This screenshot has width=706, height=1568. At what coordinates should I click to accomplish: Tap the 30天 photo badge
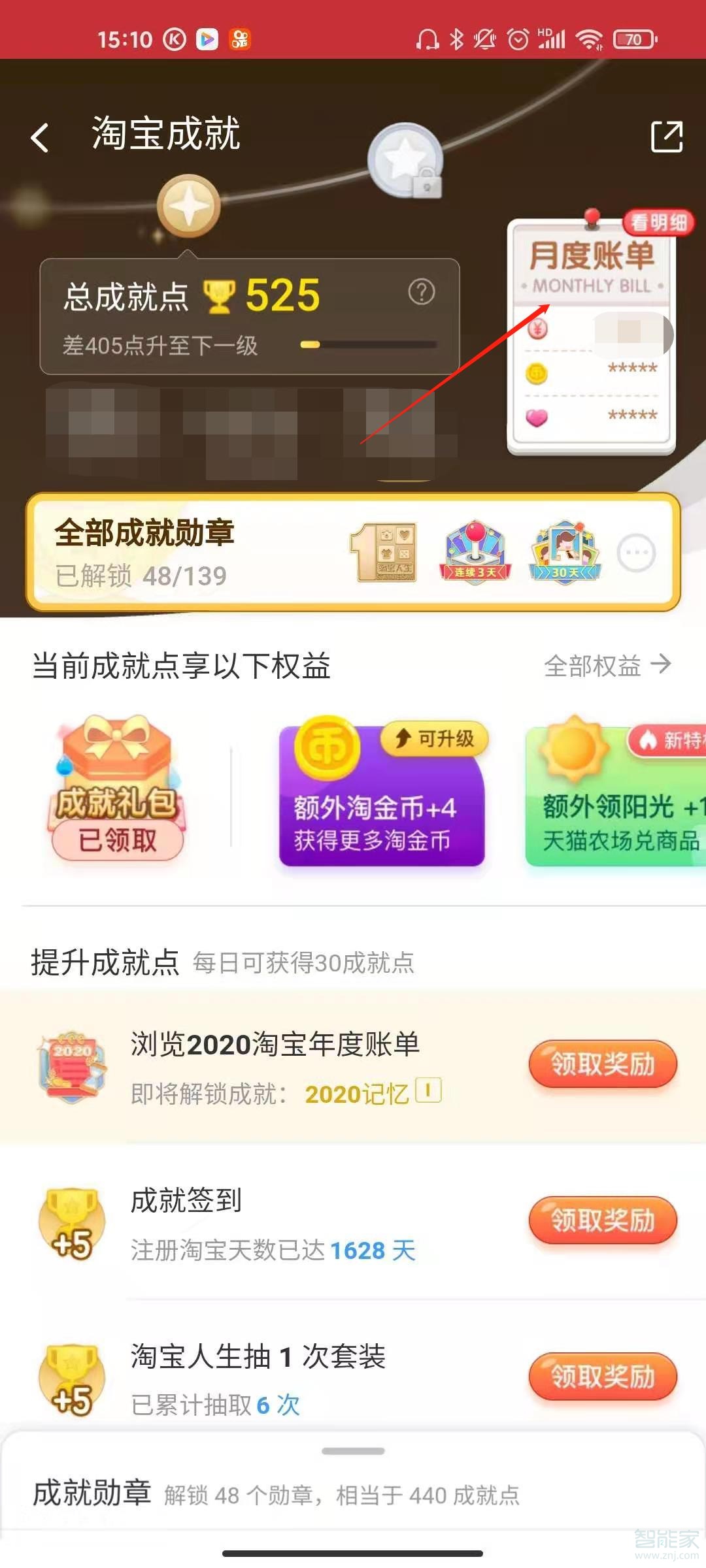click(566, 552)
